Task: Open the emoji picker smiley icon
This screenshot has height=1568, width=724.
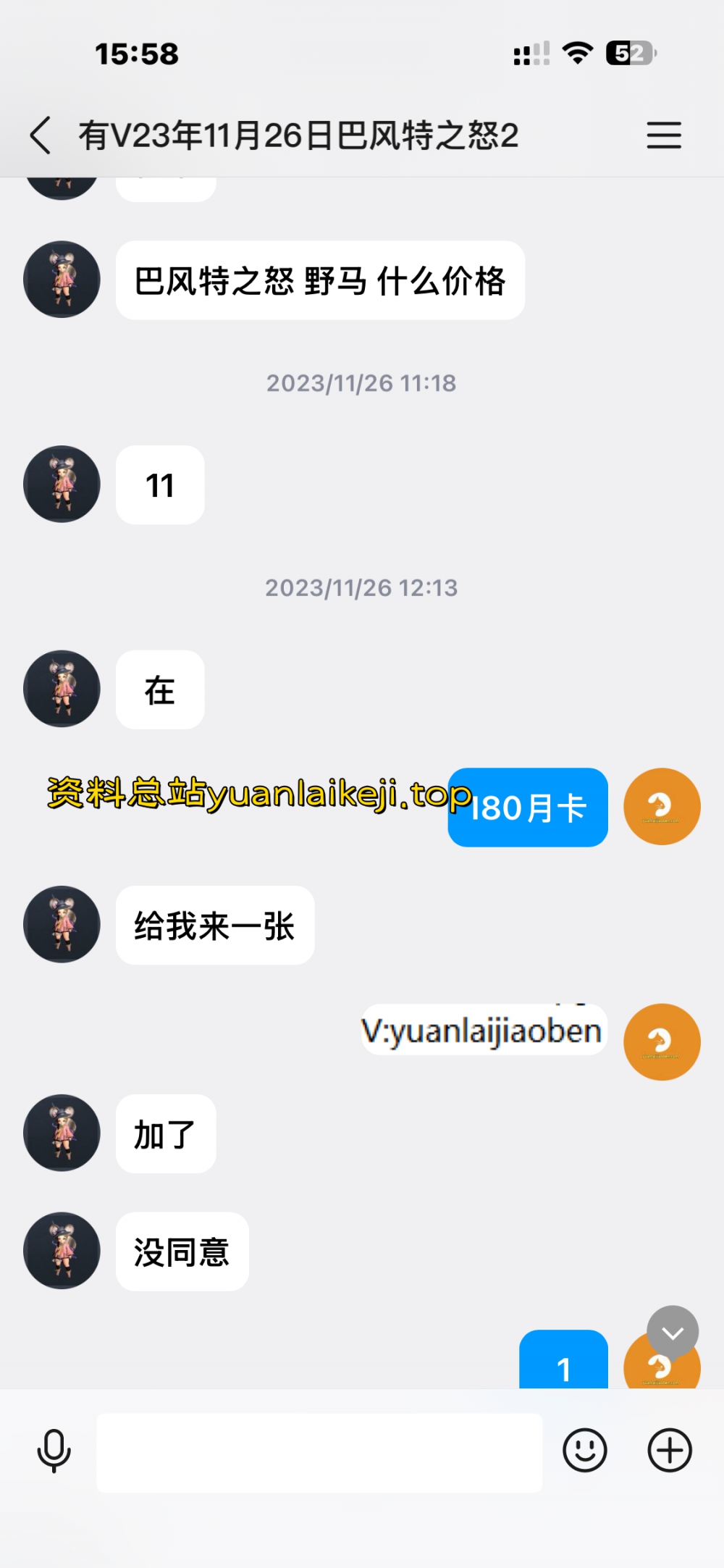Action: (x=584, y=1451)
